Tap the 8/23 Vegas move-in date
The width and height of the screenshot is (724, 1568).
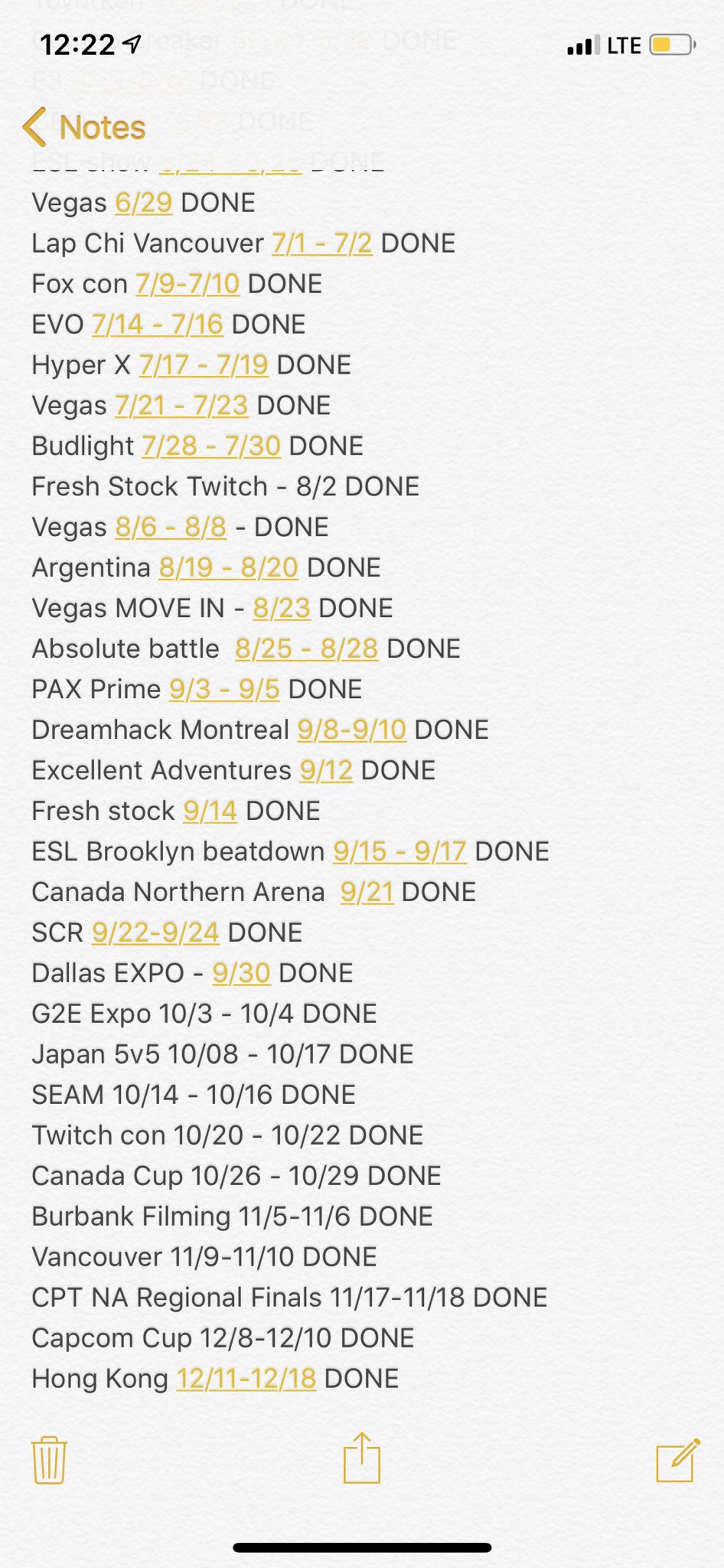[282, 609]
